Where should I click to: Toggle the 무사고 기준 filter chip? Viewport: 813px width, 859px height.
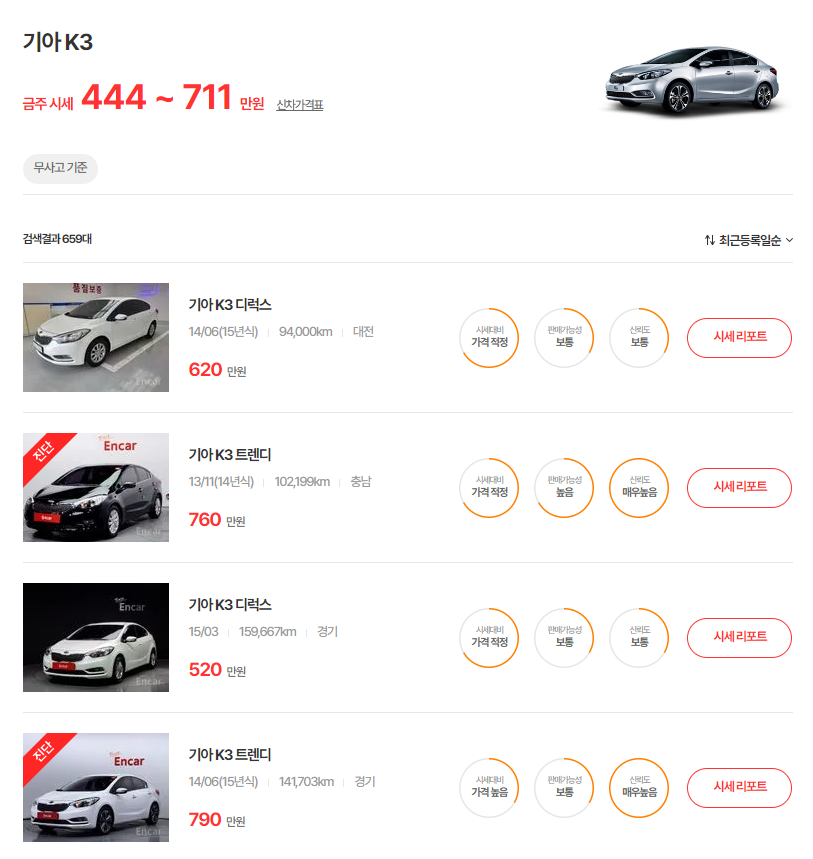[59, 169]
